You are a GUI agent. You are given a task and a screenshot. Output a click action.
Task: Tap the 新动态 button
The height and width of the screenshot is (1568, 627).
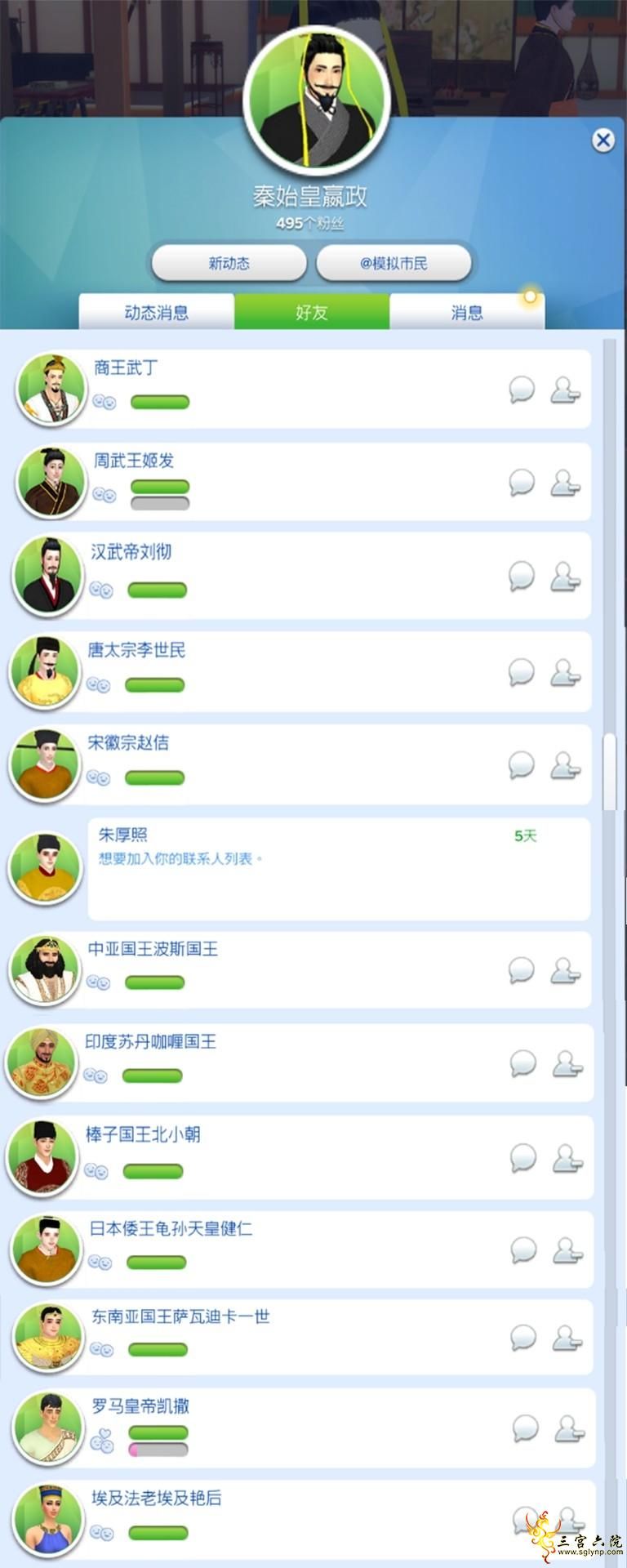click(229, 263)
